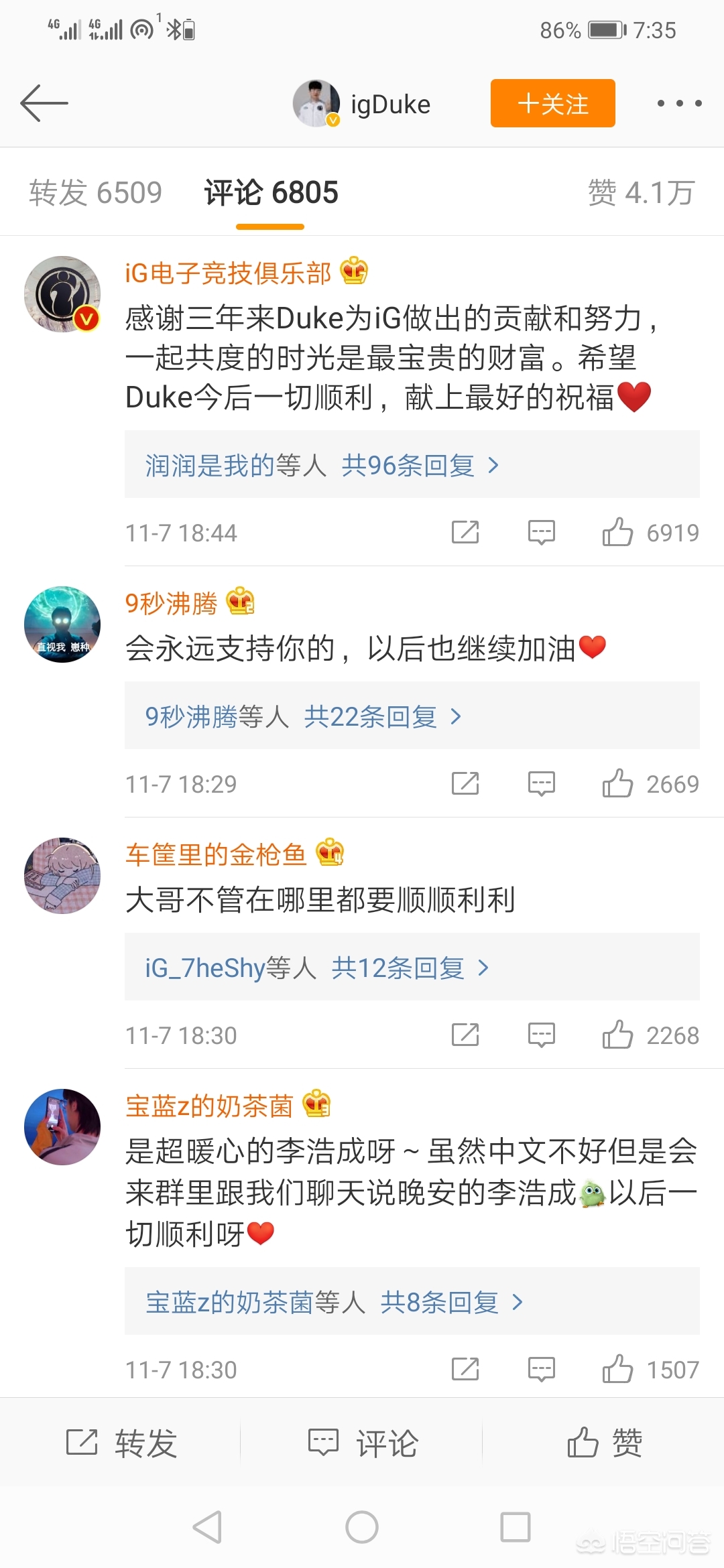Write a comment via bottom 评论 button
This screenshot has width=724, height=1568.
pos(363,1443)
